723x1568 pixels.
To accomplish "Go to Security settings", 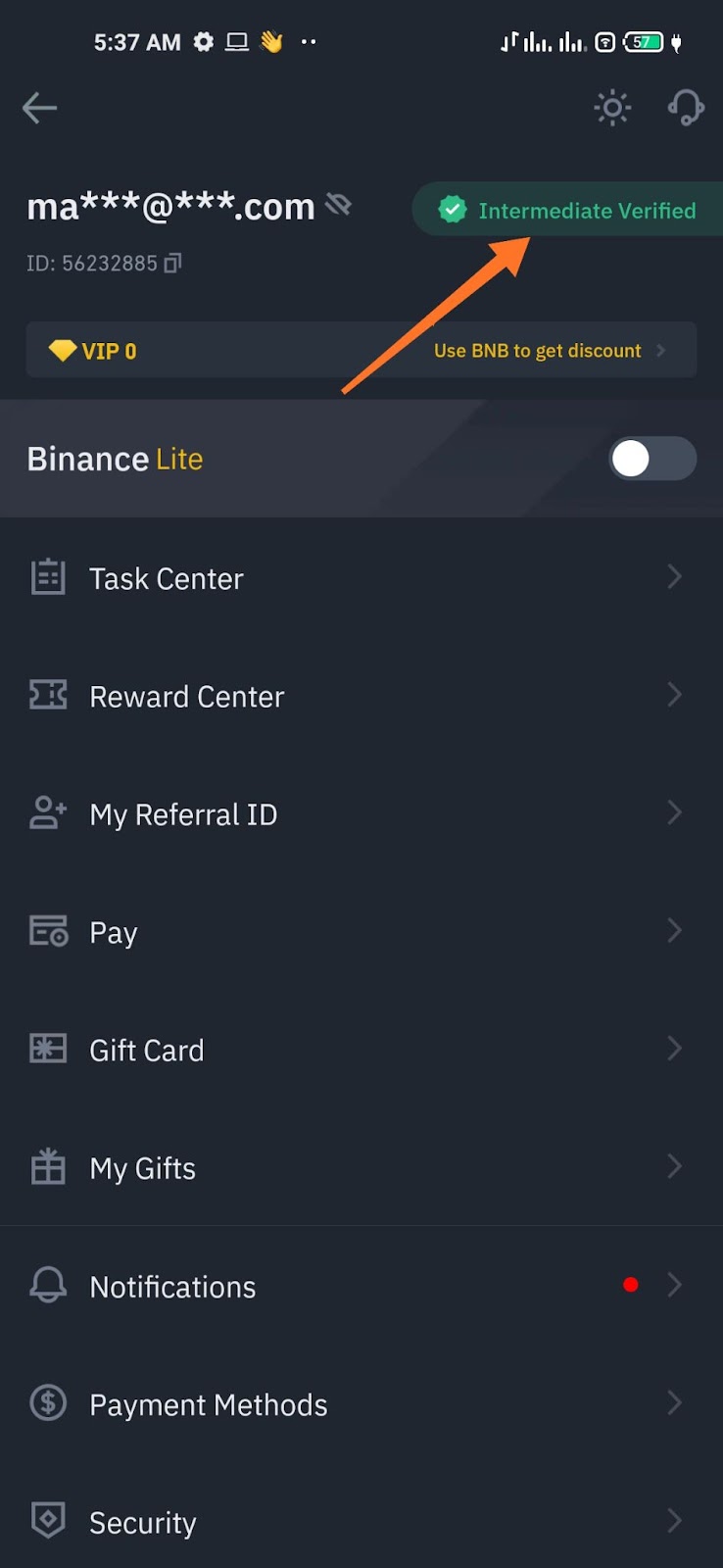I will pos(361,1522).
